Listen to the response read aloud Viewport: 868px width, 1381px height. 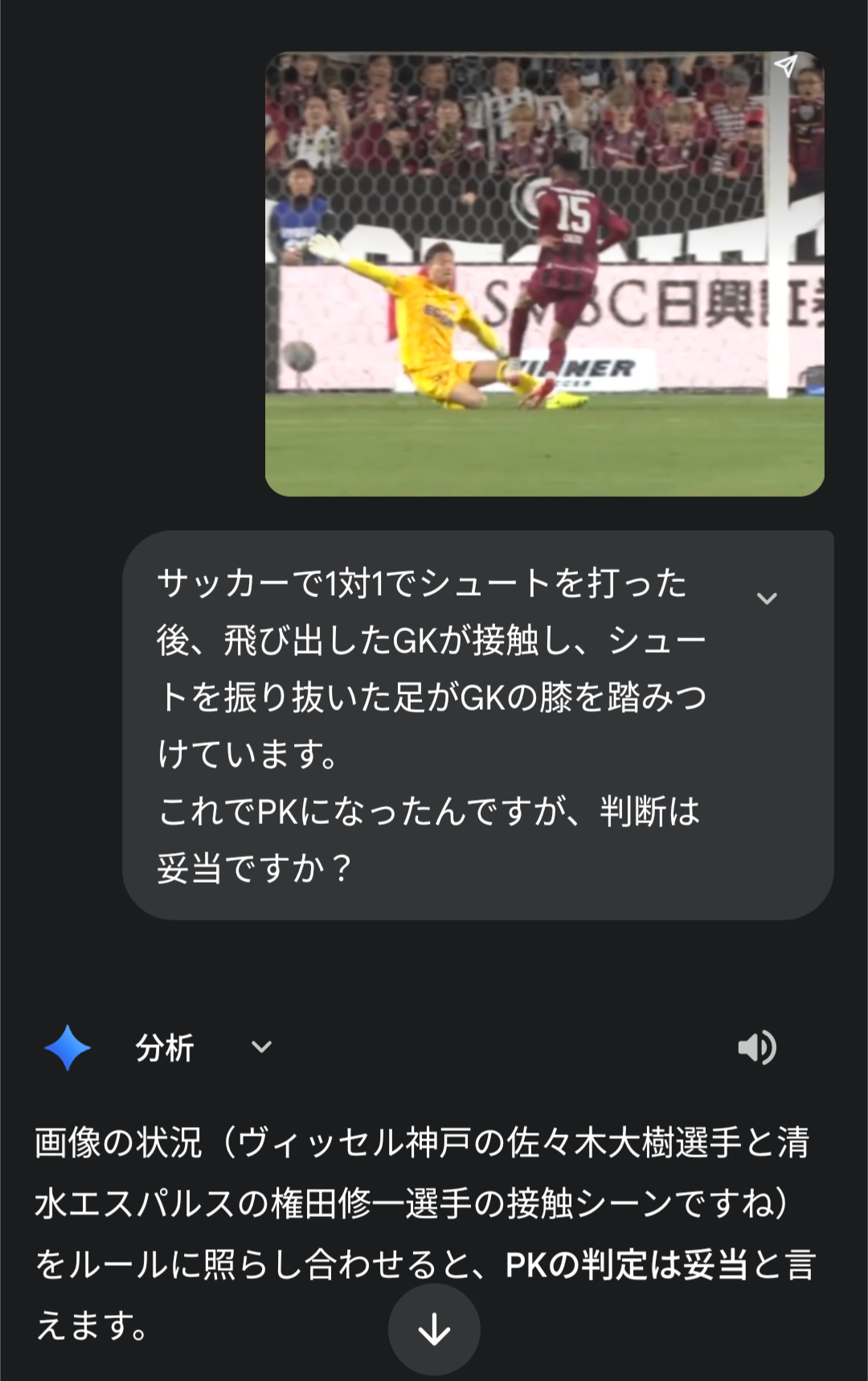tap(756, 1047)
